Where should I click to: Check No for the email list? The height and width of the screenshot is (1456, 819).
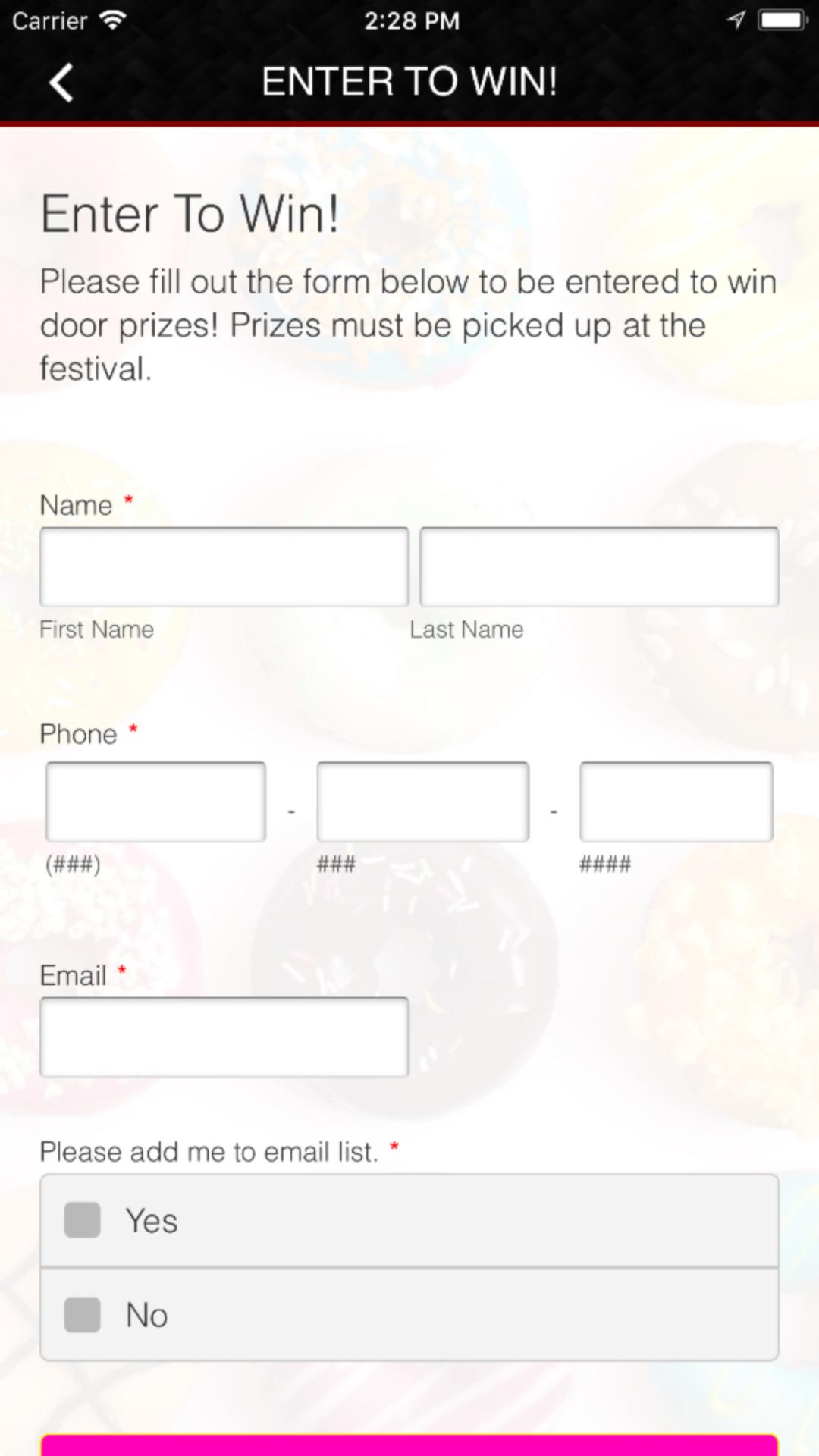pyautogui.click(x=83, y=1314)
